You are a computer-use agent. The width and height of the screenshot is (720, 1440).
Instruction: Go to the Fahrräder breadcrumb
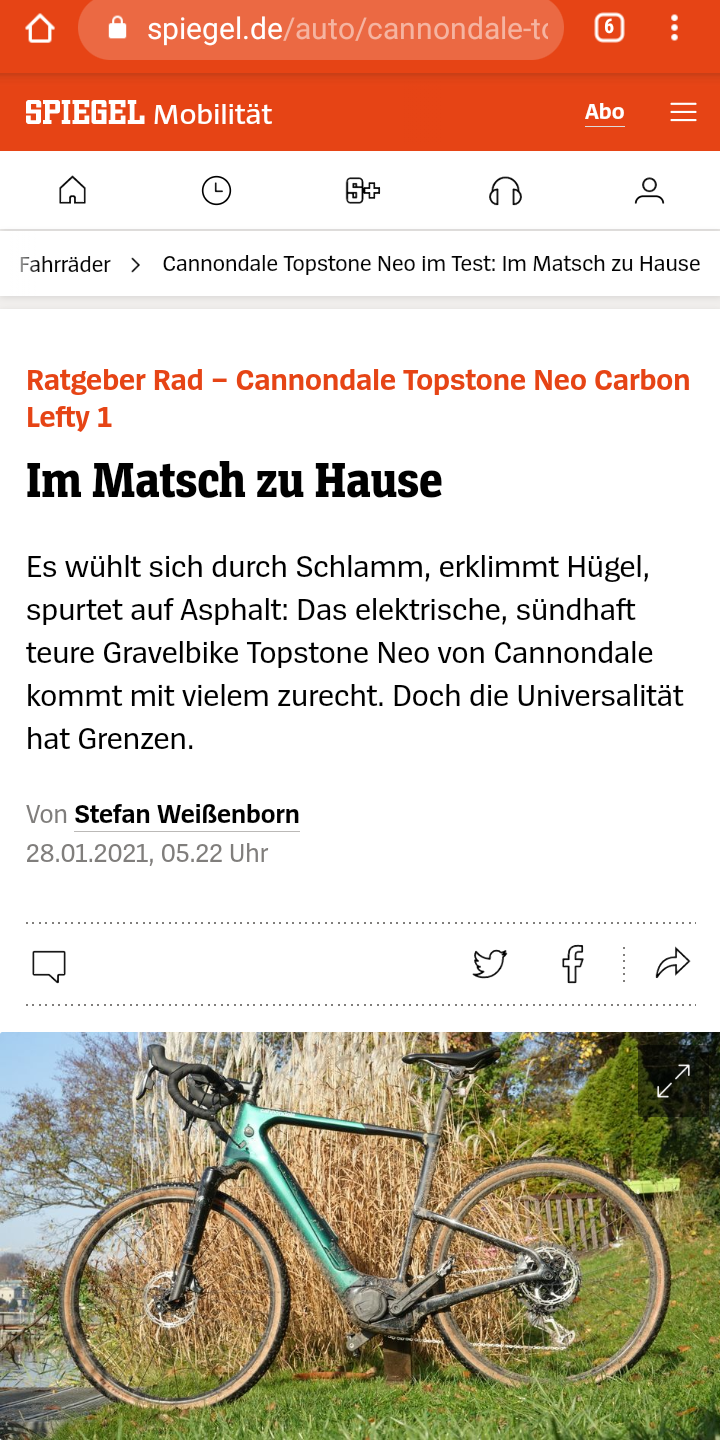point(65,264)
